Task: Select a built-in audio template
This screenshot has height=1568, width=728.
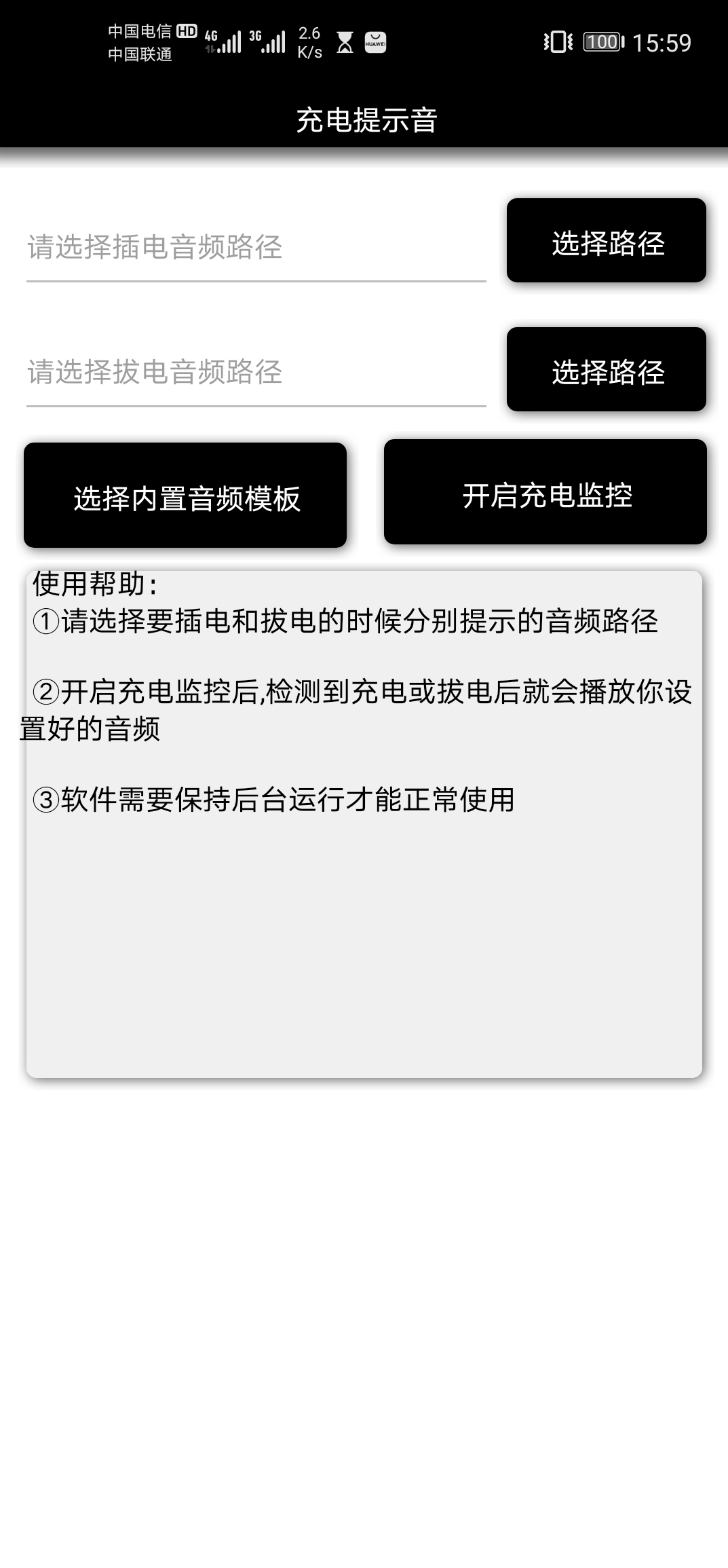Action: [185, 496]
